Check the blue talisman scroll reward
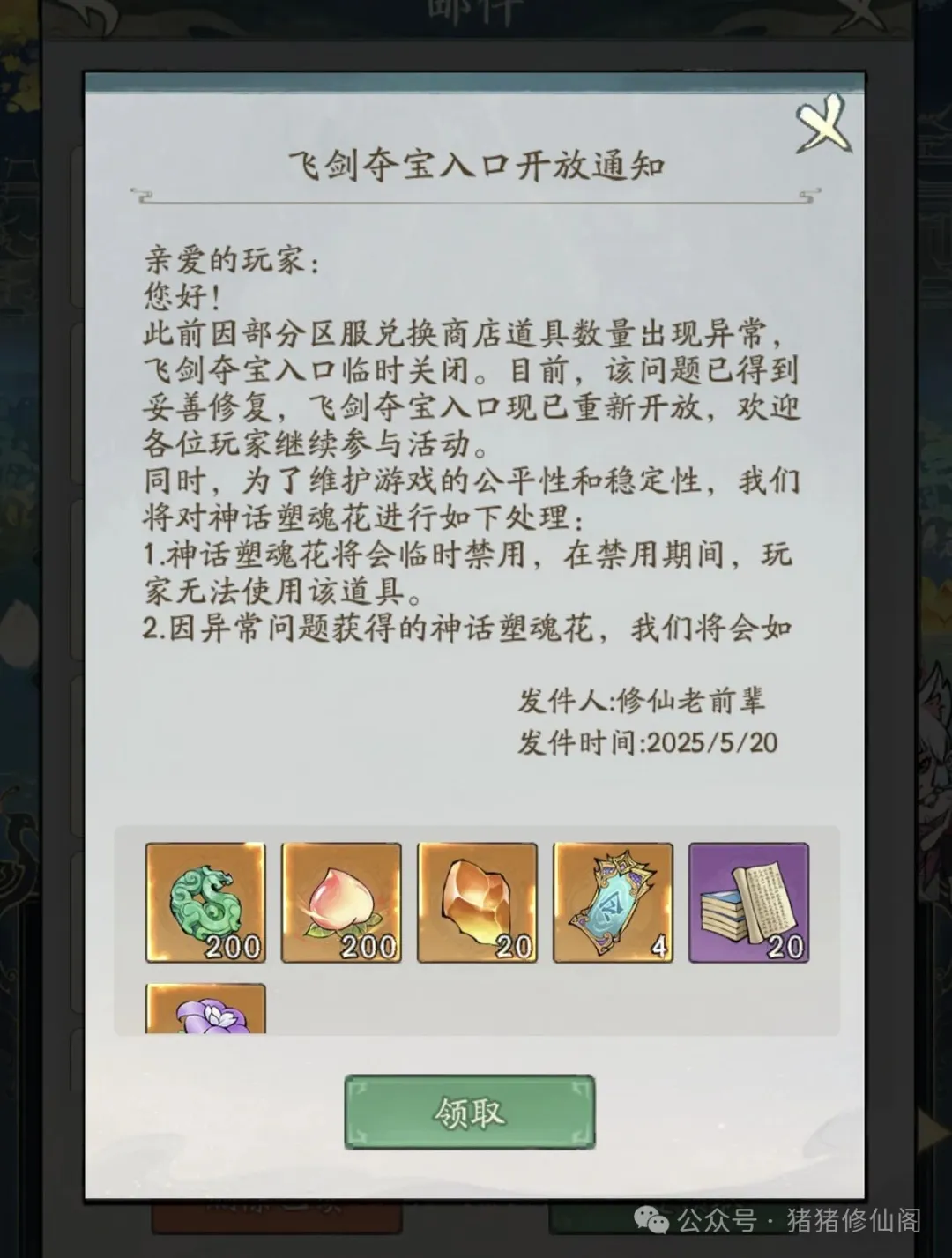 click(x=613, y=902)
